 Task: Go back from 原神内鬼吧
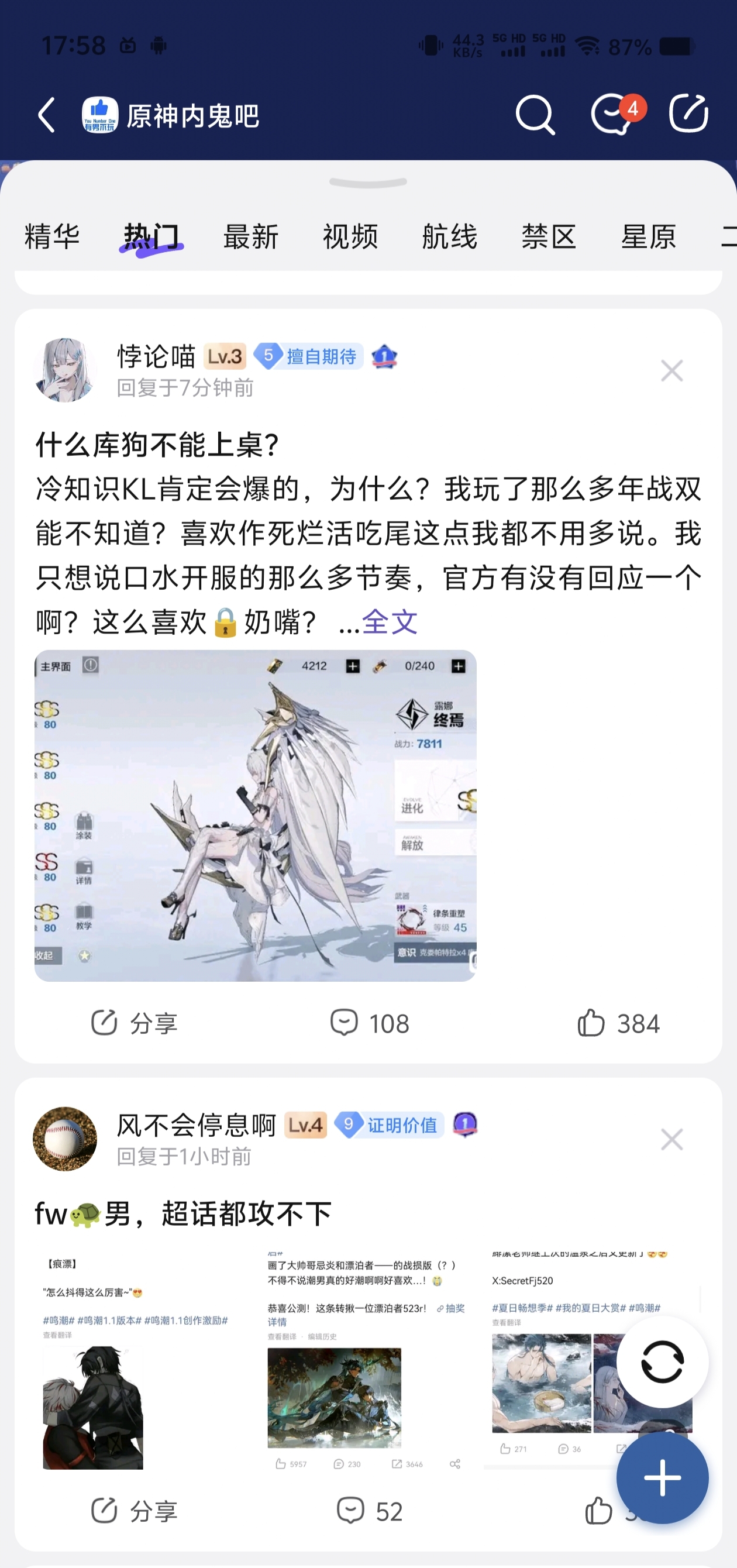click(47, 115)
